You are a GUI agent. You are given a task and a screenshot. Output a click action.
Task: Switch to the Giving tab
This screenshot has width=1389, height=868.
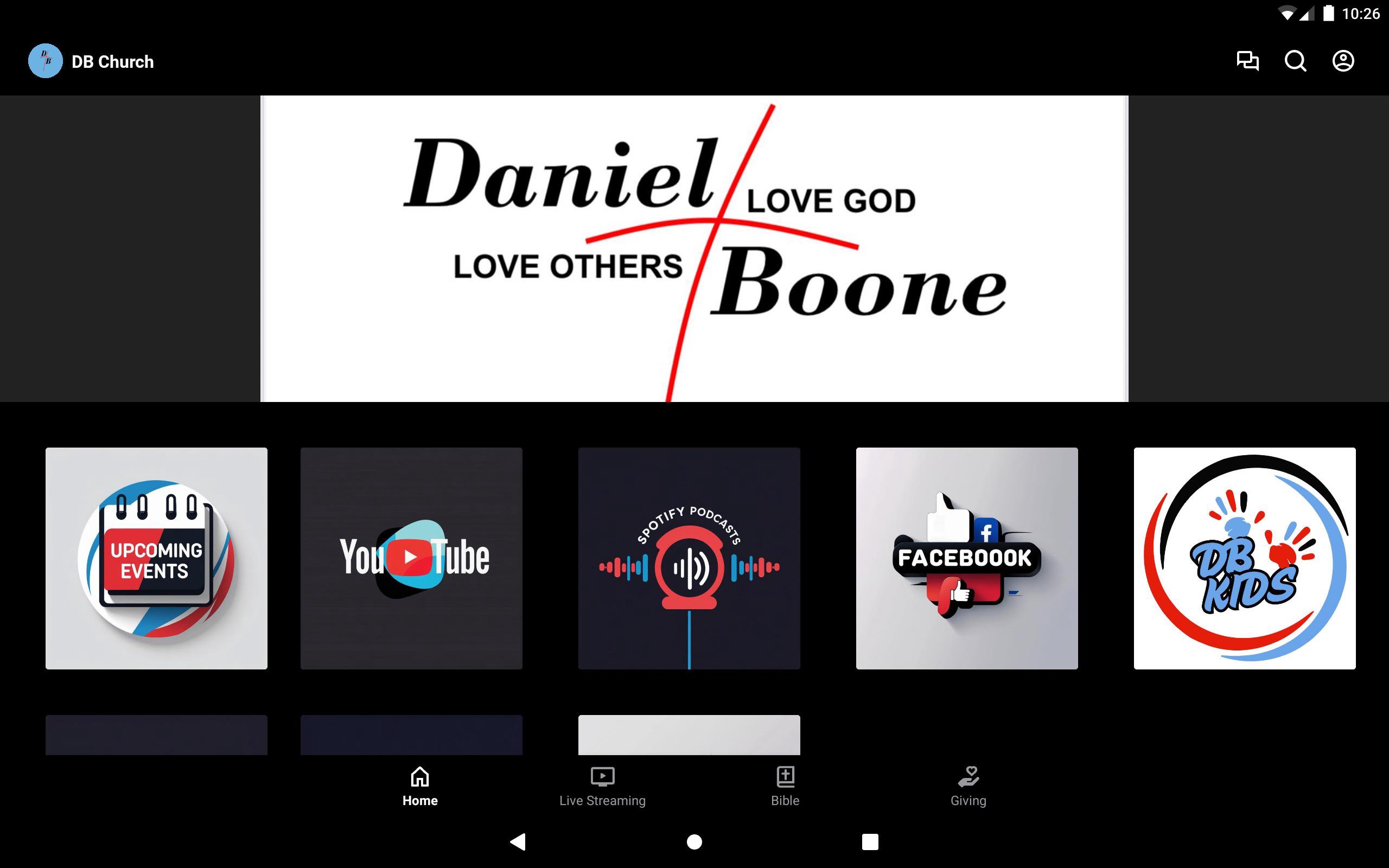click(968, 787)
